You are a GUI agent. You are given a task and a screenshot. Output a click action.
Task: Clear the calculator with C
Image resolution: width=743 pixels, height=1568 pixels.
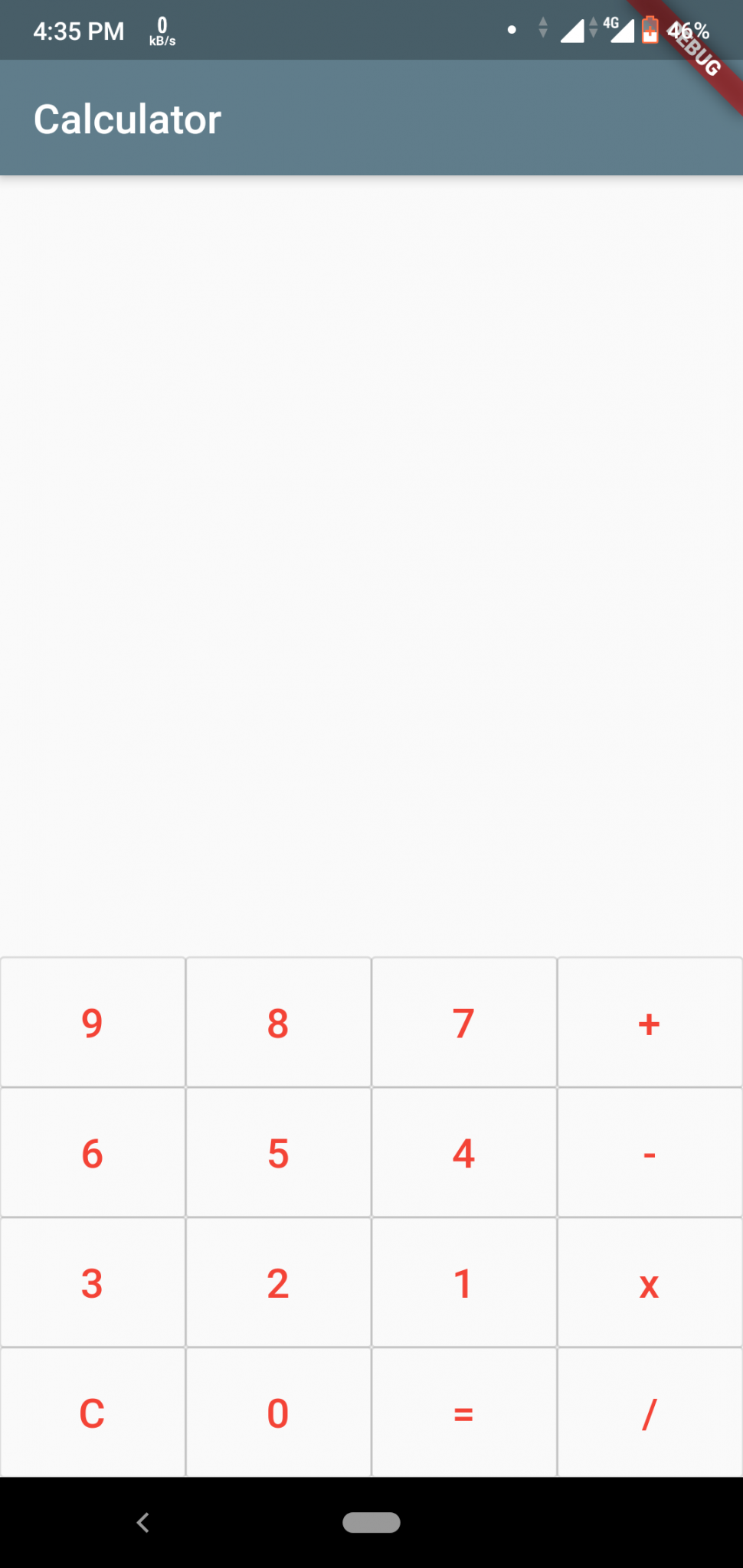[93, 1413]
